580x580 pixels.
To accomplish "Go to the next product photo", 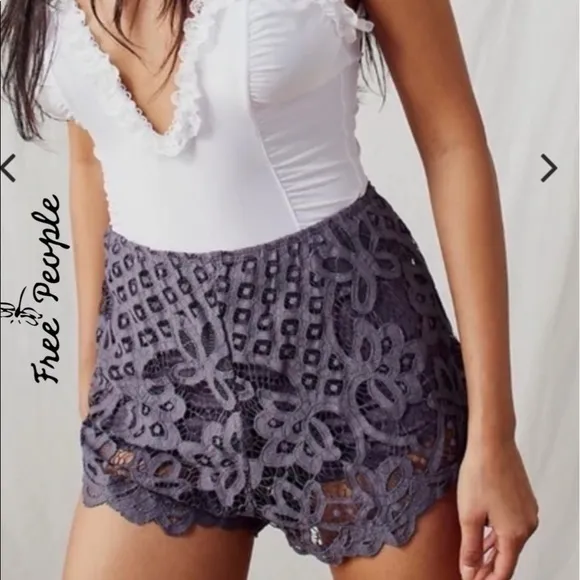I will coord(549,168).
